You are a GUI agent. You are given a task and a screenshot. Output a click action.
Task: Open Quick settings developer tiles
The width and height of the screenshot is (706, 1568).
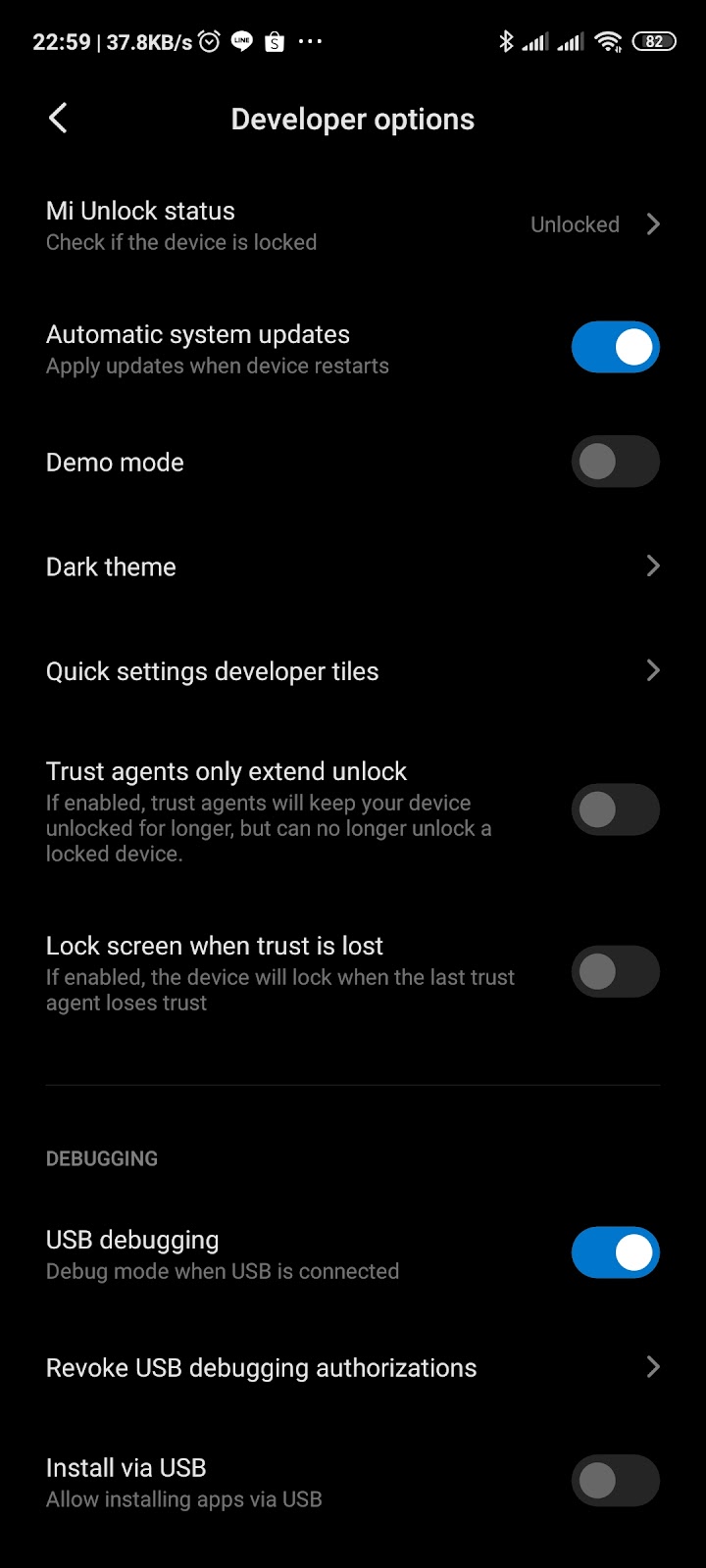click(x=353, y=671)
